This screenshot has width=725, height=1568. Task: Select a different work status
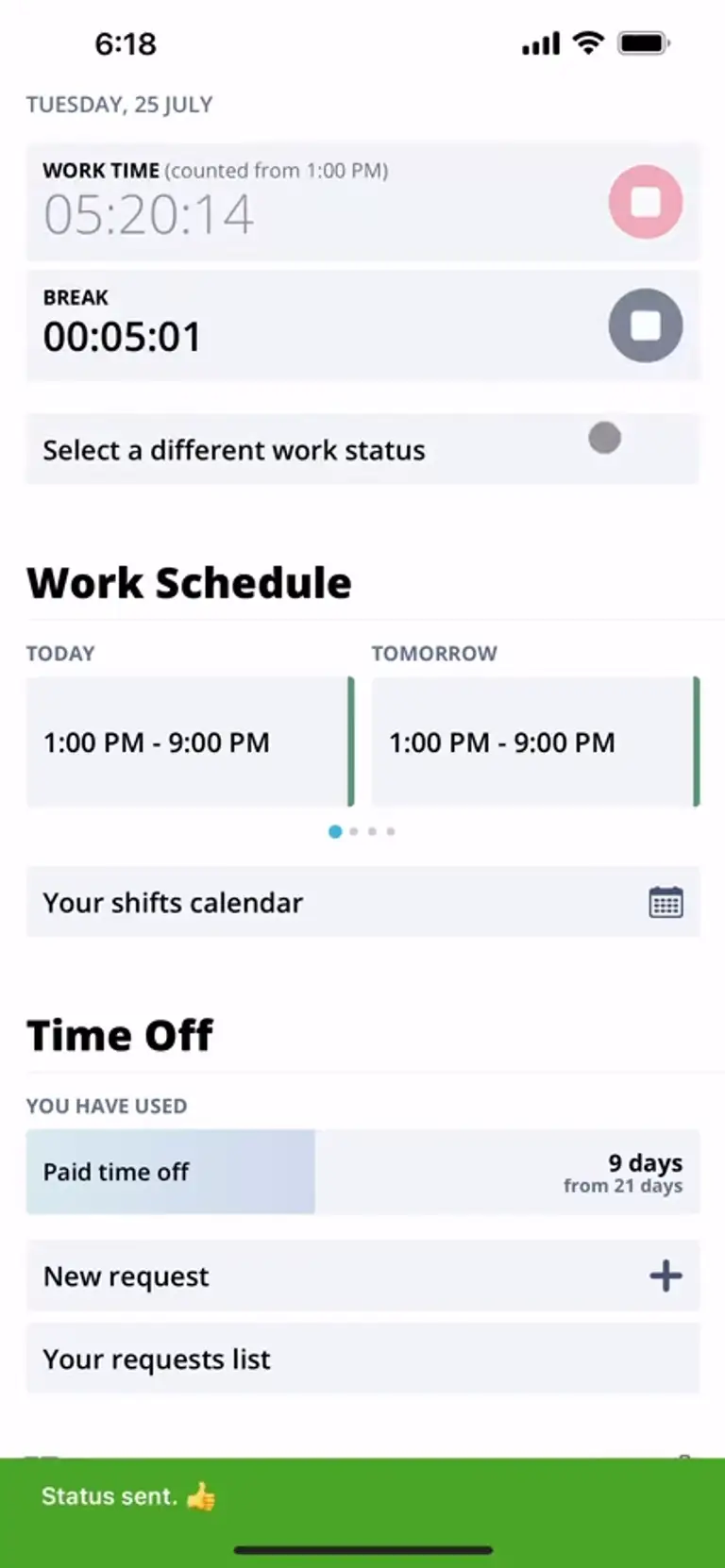click(x=362, y=450)
